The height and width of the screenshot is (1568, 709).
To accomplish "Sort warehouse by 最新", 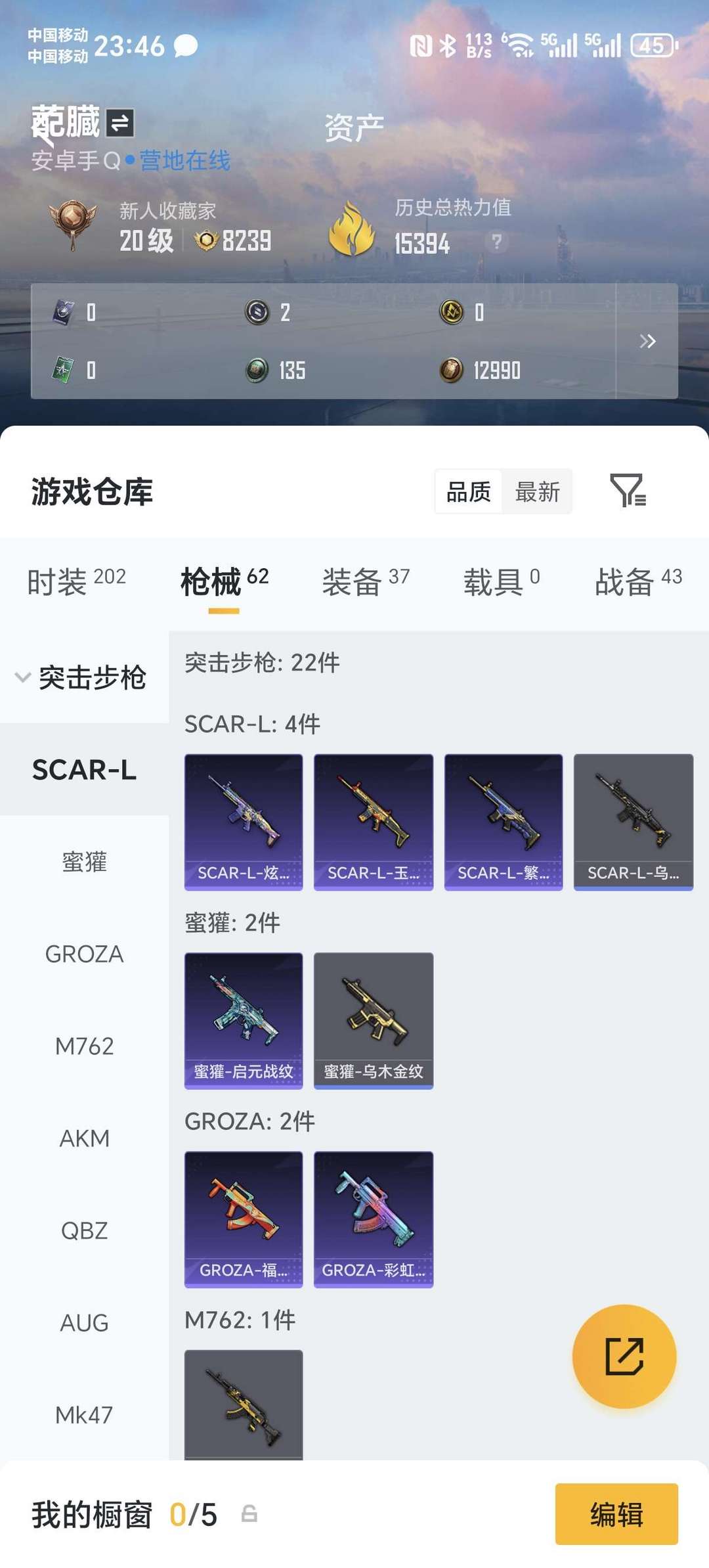I will click(x=537, y=491).
